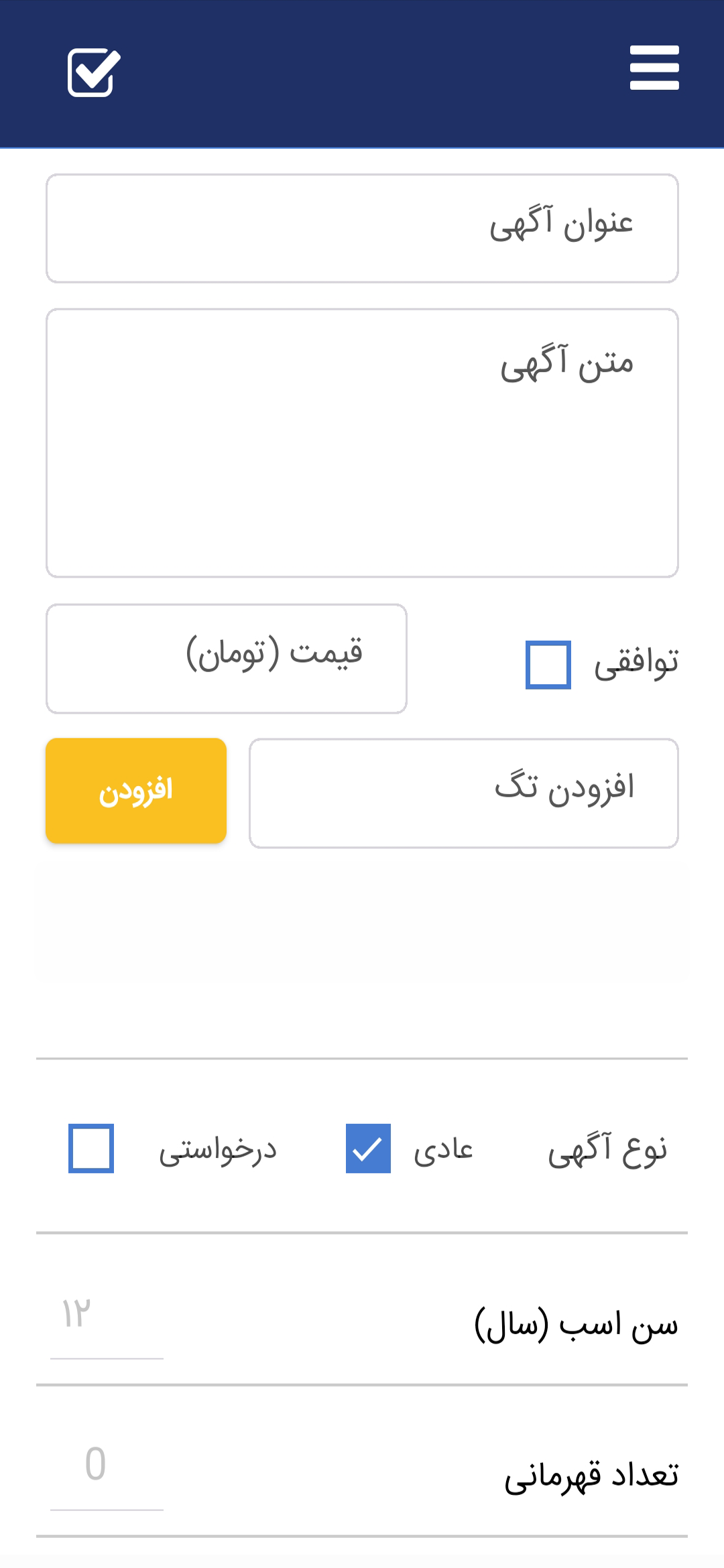Click the checkmark logo in the header
Screen dimensions: 724x1568
pyautogui.click(x=93, y=72)
